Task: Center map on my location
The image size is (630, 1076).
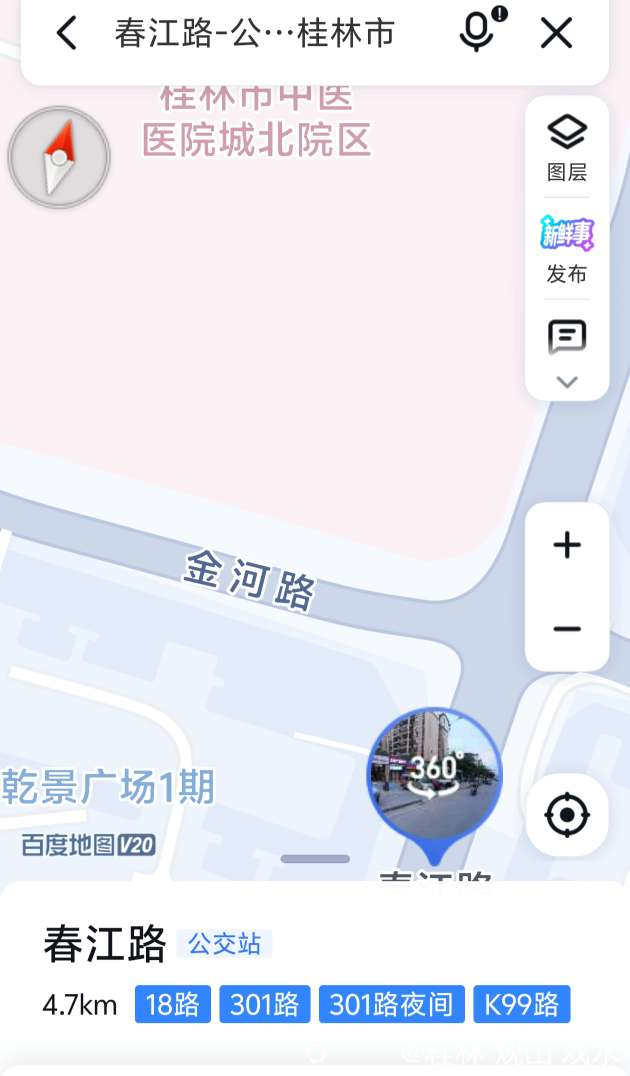Action: click(567, 815)
